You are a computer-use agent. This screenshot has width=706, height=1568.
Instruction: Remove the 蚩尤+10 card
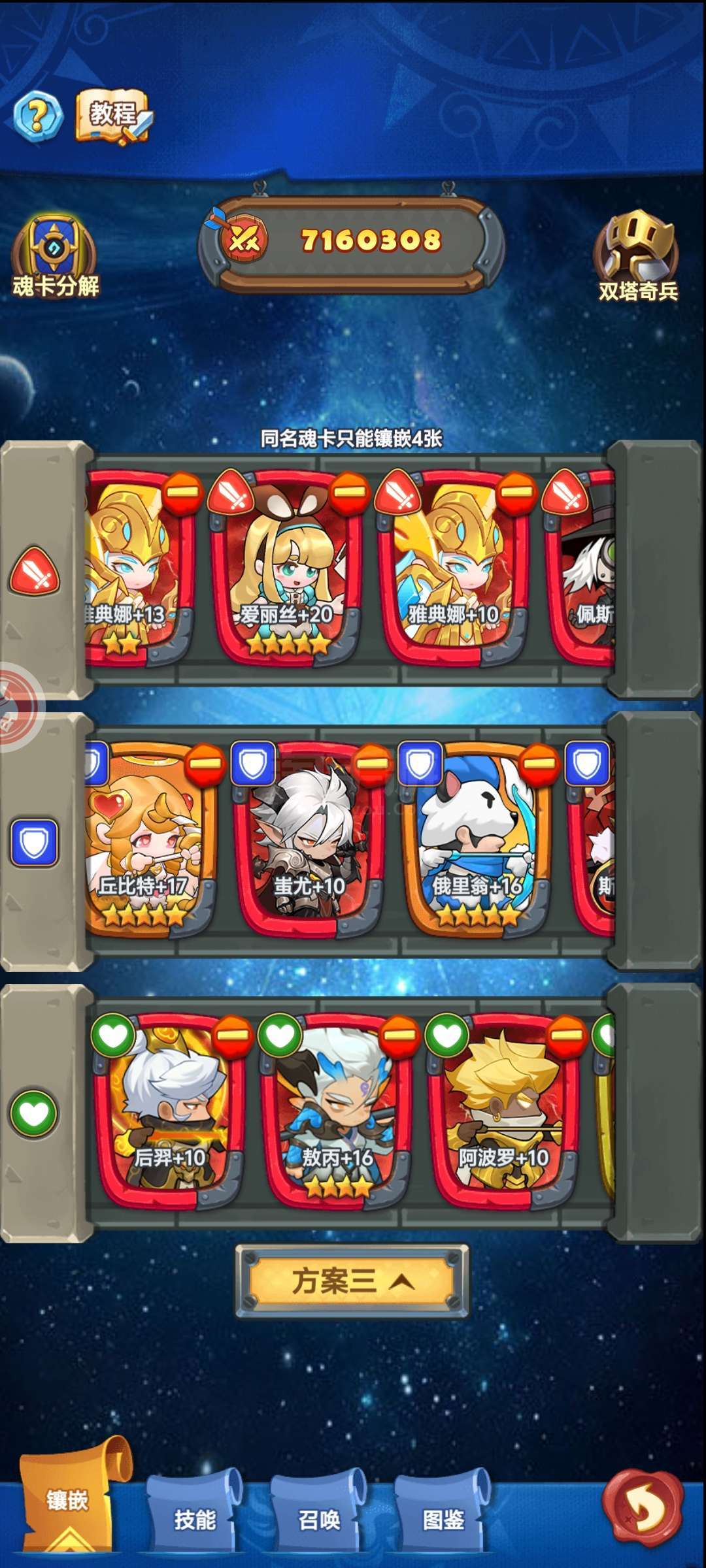pos(372,764)
